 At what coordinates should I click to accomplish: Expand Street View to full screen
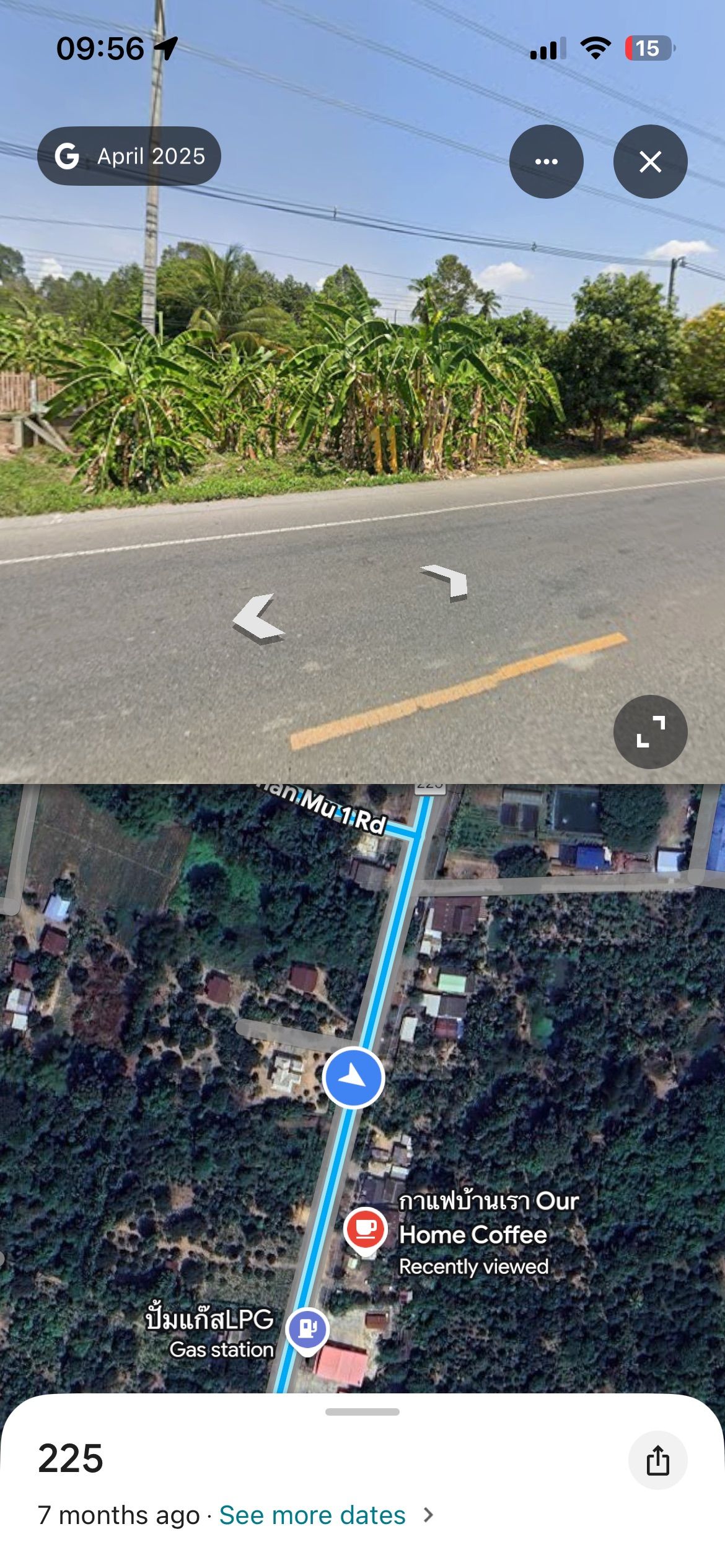[x=650, y=731]
